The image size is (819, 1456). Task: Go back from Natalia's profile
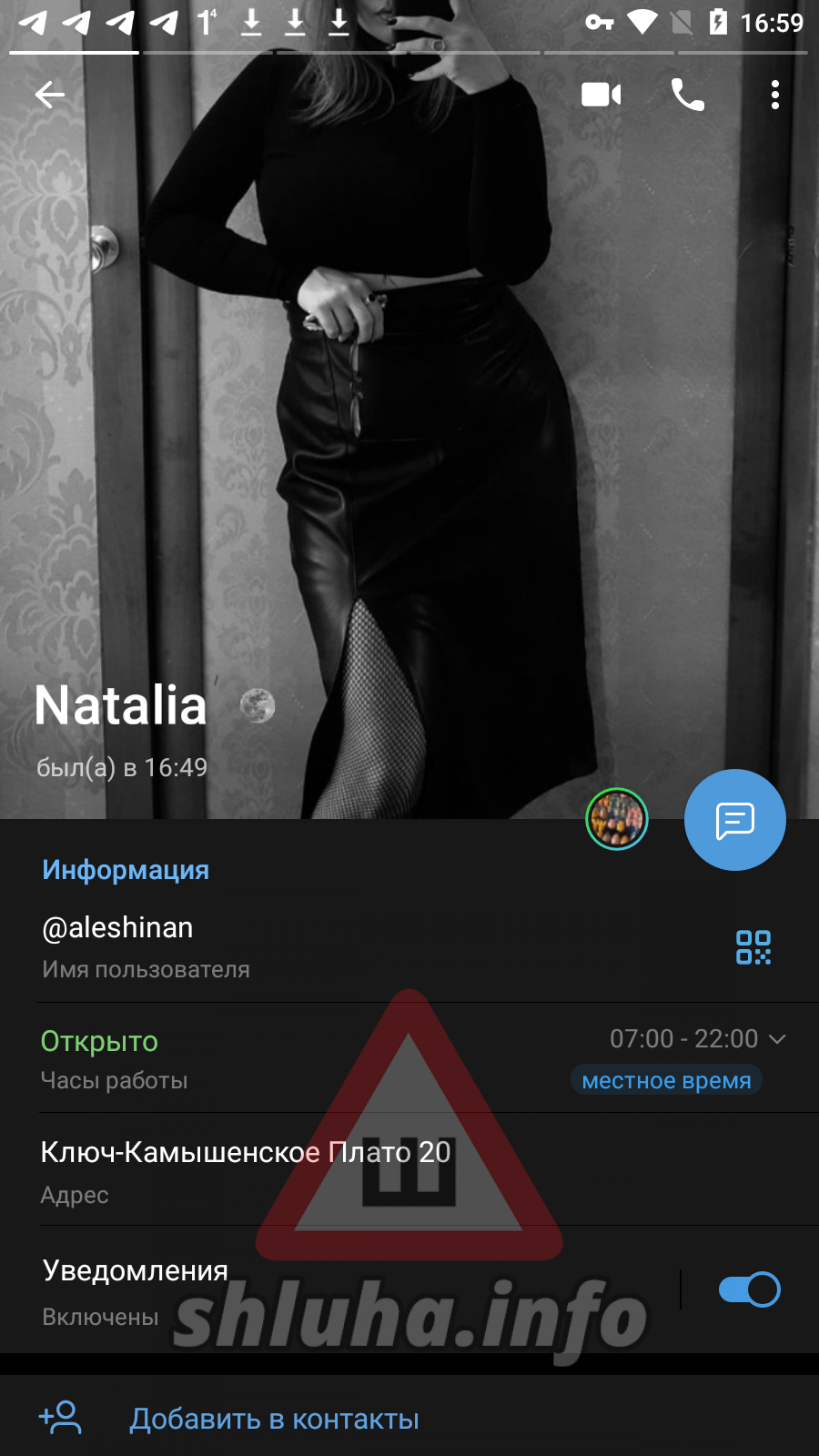click(50, 95)
